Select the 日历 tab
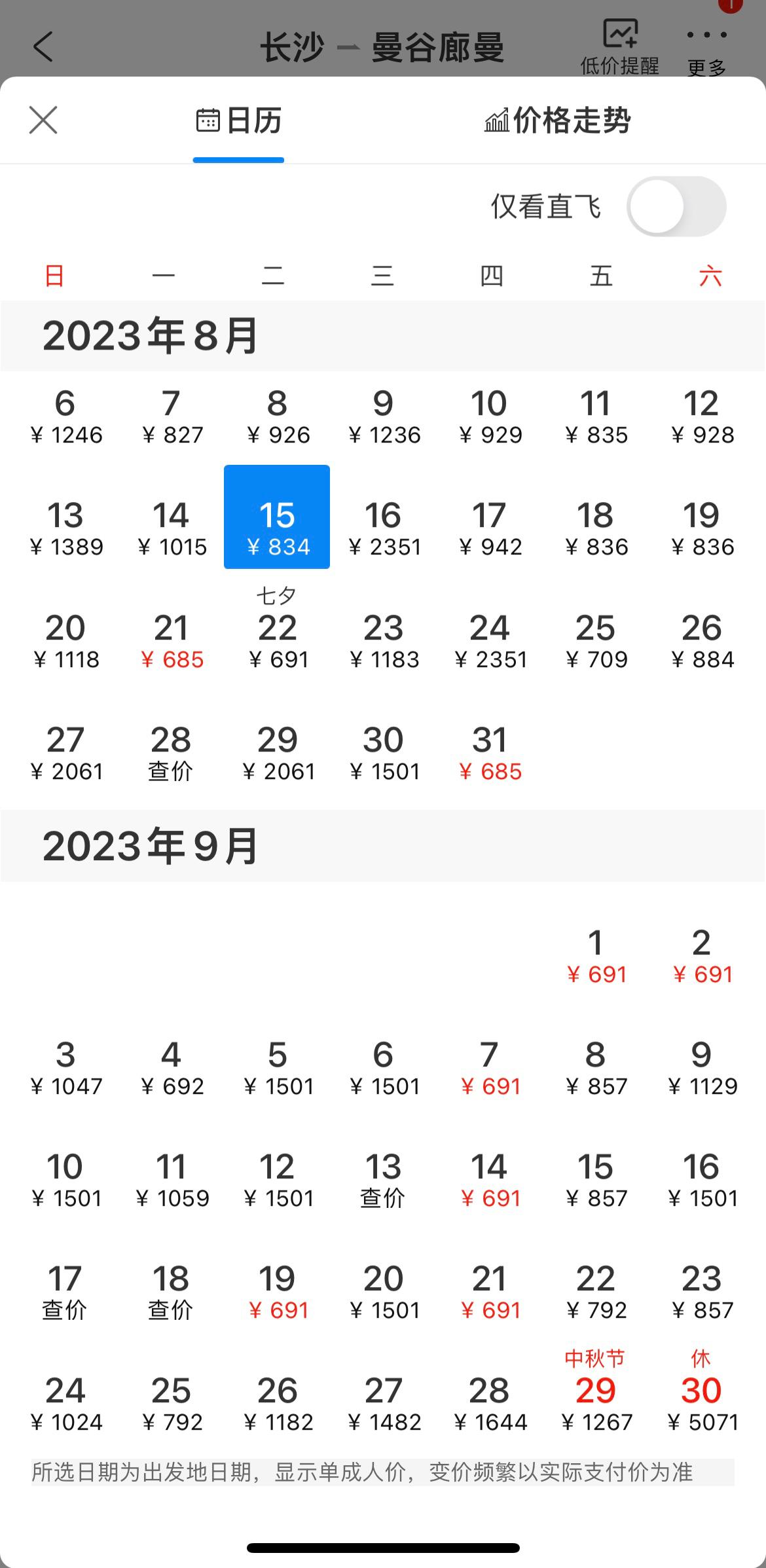The image size is (766, 1568). point(238,120)
